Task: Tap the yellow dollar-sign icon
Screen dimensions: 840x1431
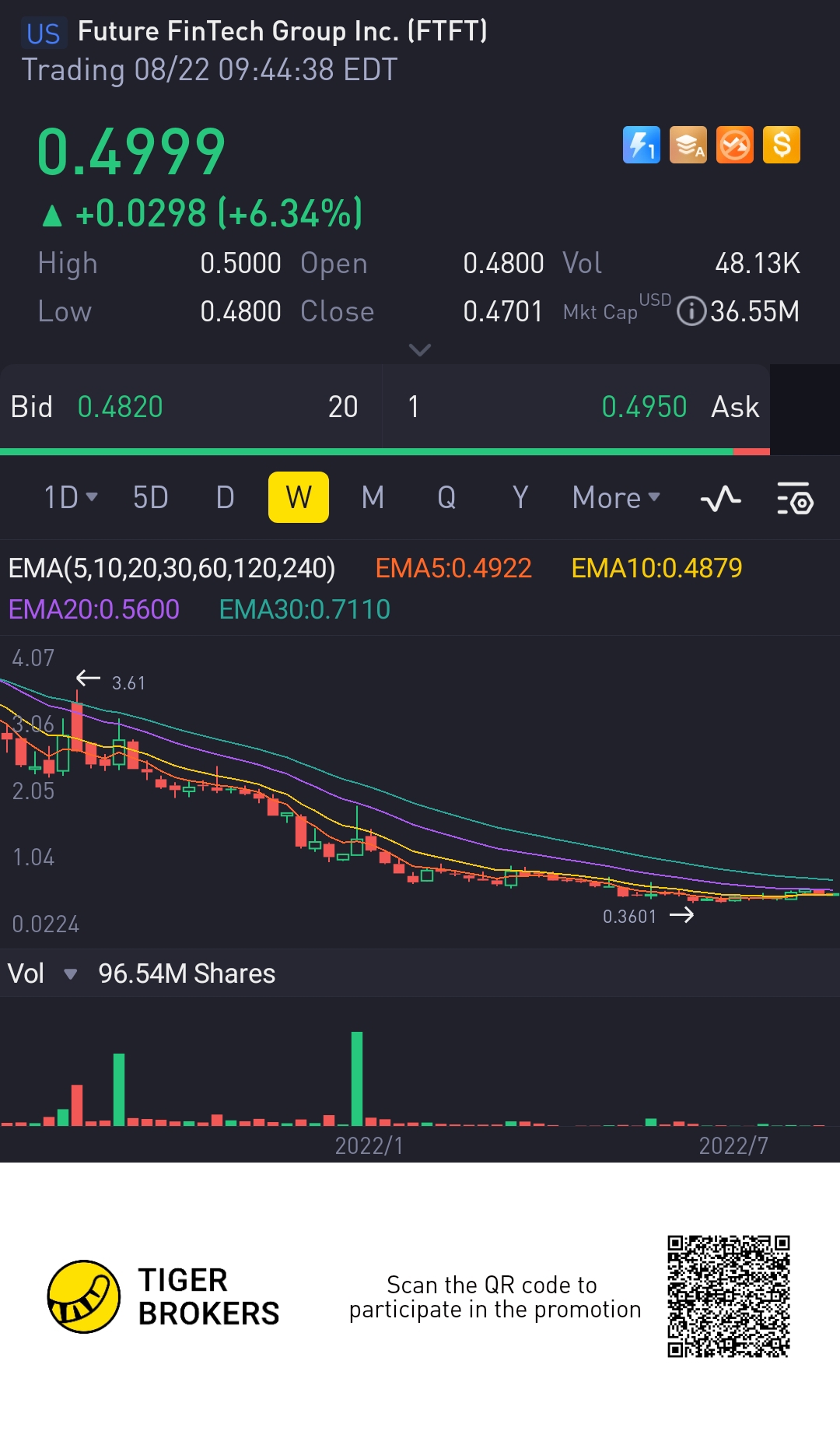Action: tap(782, 146)
